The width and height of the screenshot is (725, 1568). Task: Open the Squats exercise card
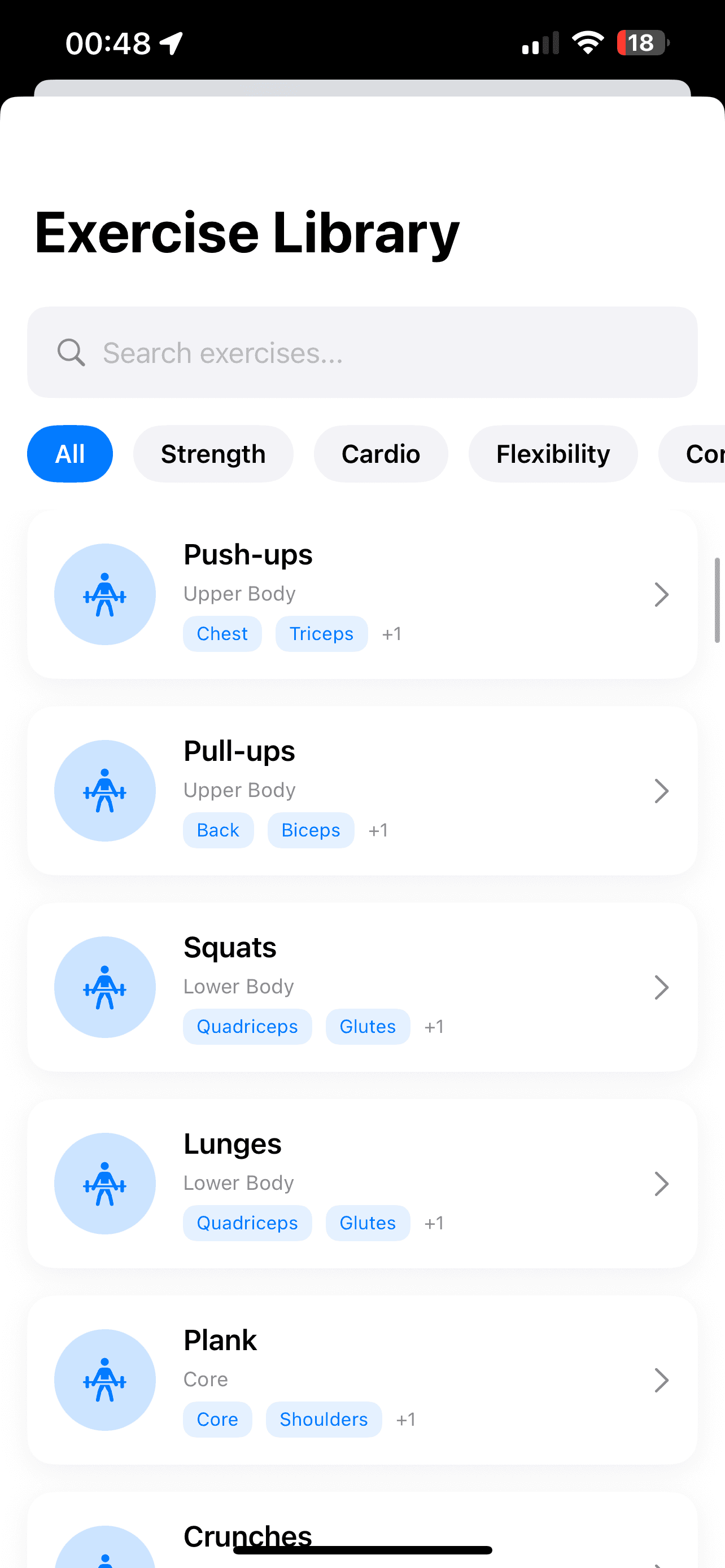coord(361,987)
